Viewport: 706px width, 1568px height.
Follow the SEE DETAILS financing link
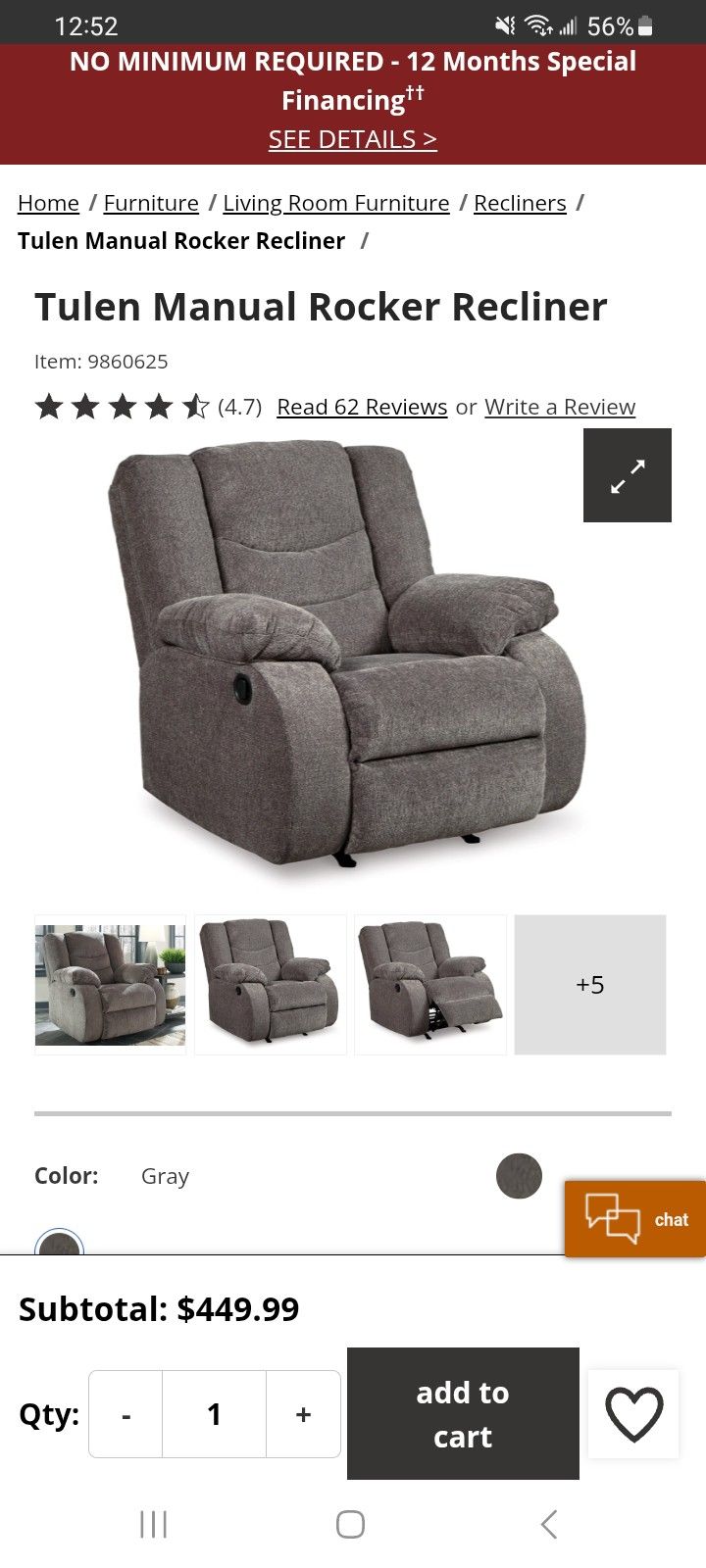coord(352,139)
